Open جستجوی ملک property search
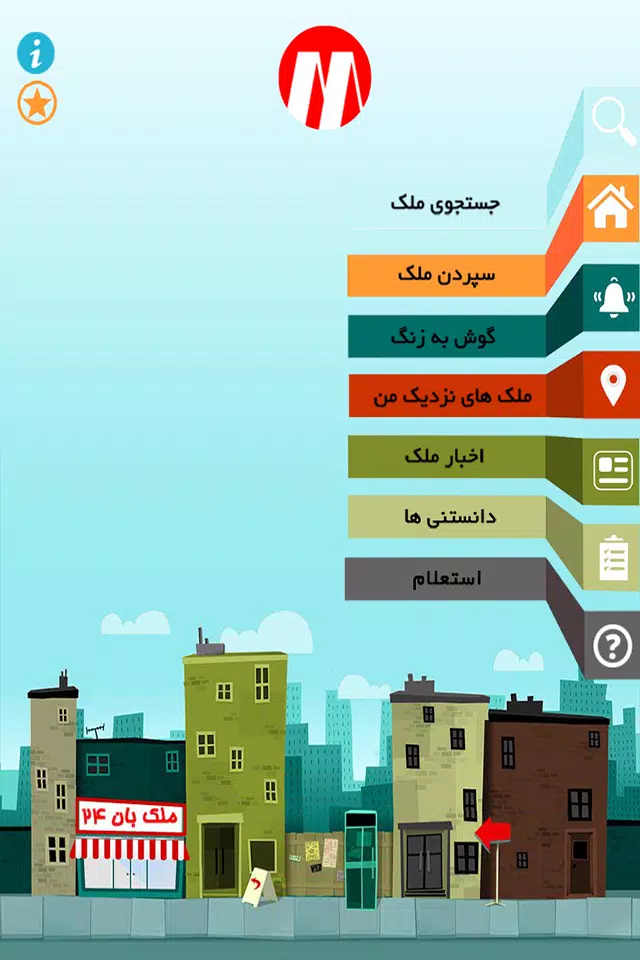The height and width of the screenshot is (960, 640). click(x=446, y=204)
